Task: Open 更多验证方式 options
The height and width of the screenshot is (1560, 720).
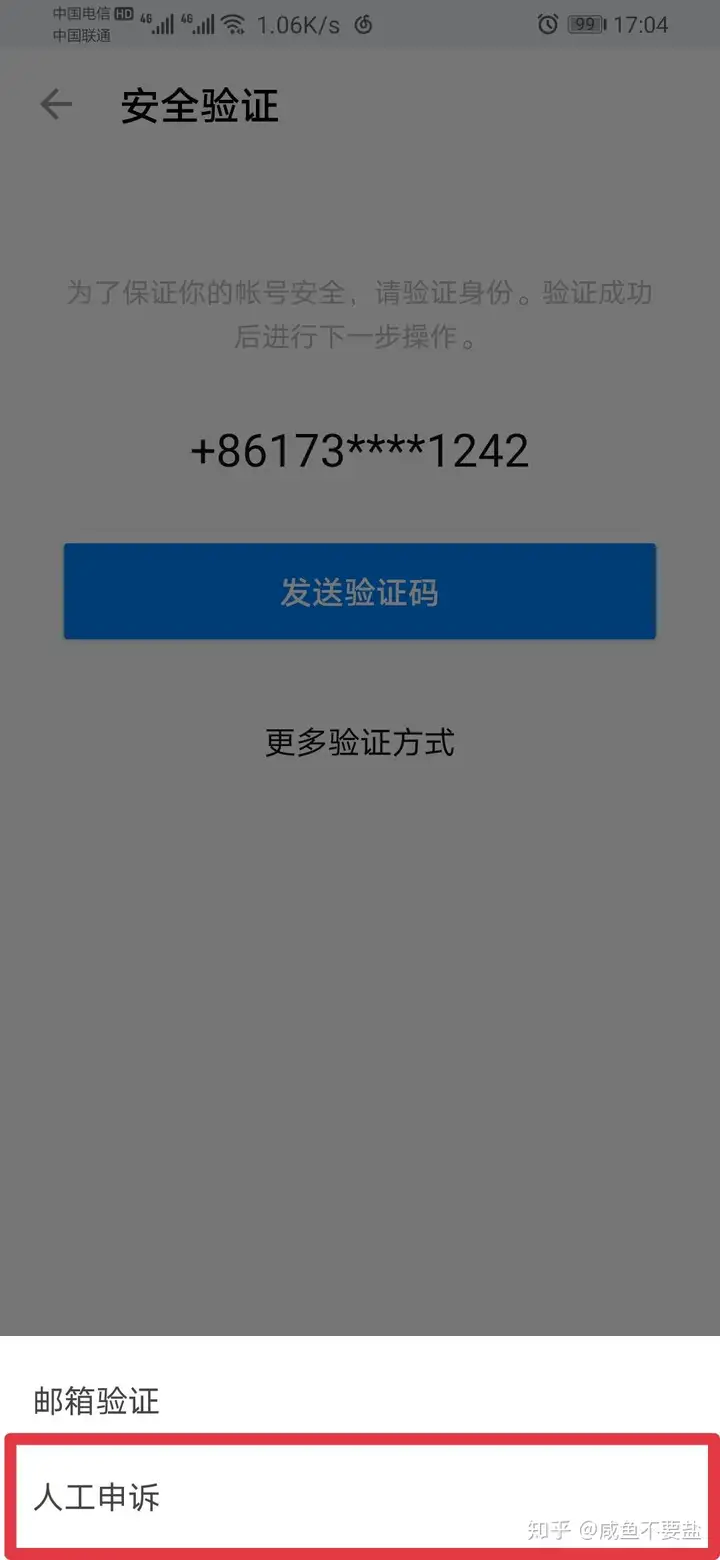Action: coord(359,743)
